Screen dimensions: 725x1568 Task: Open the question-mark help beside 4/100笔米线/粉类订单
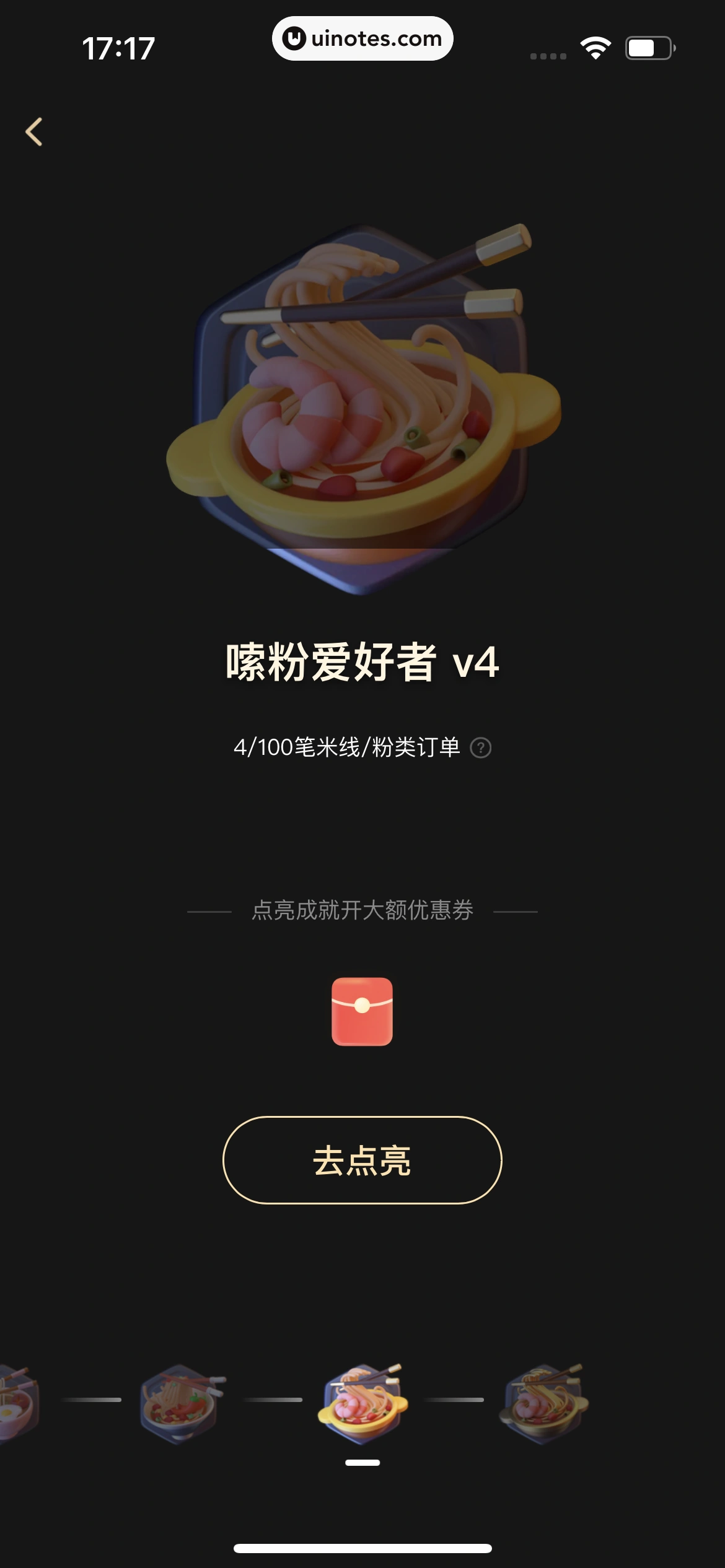click(481, 748)
